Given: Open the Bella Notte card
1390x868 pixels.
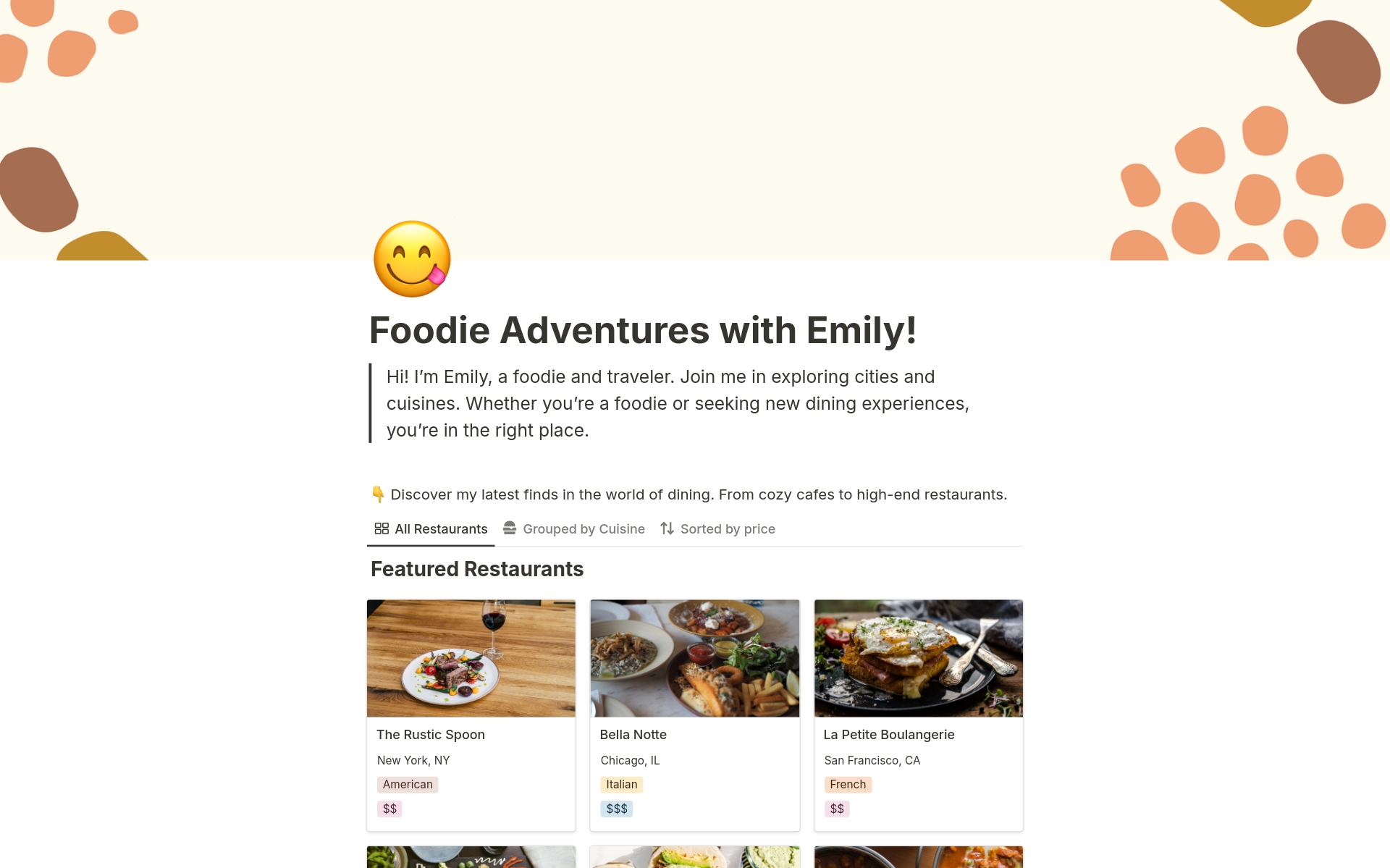Looking at the screenshot, I should click(x=694, y=714).
